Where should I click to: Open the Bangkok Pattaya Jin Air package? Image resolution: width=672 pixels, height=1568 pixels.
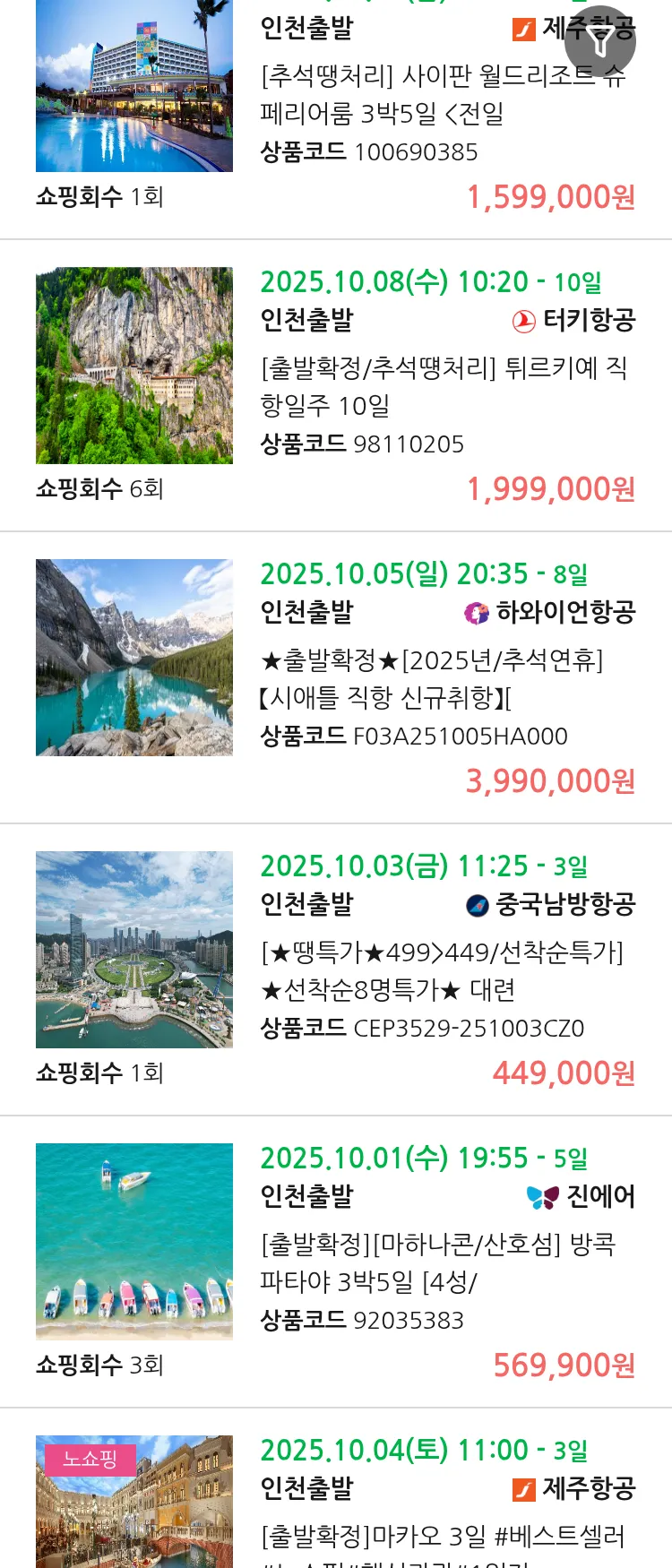tap(437, 1262)
